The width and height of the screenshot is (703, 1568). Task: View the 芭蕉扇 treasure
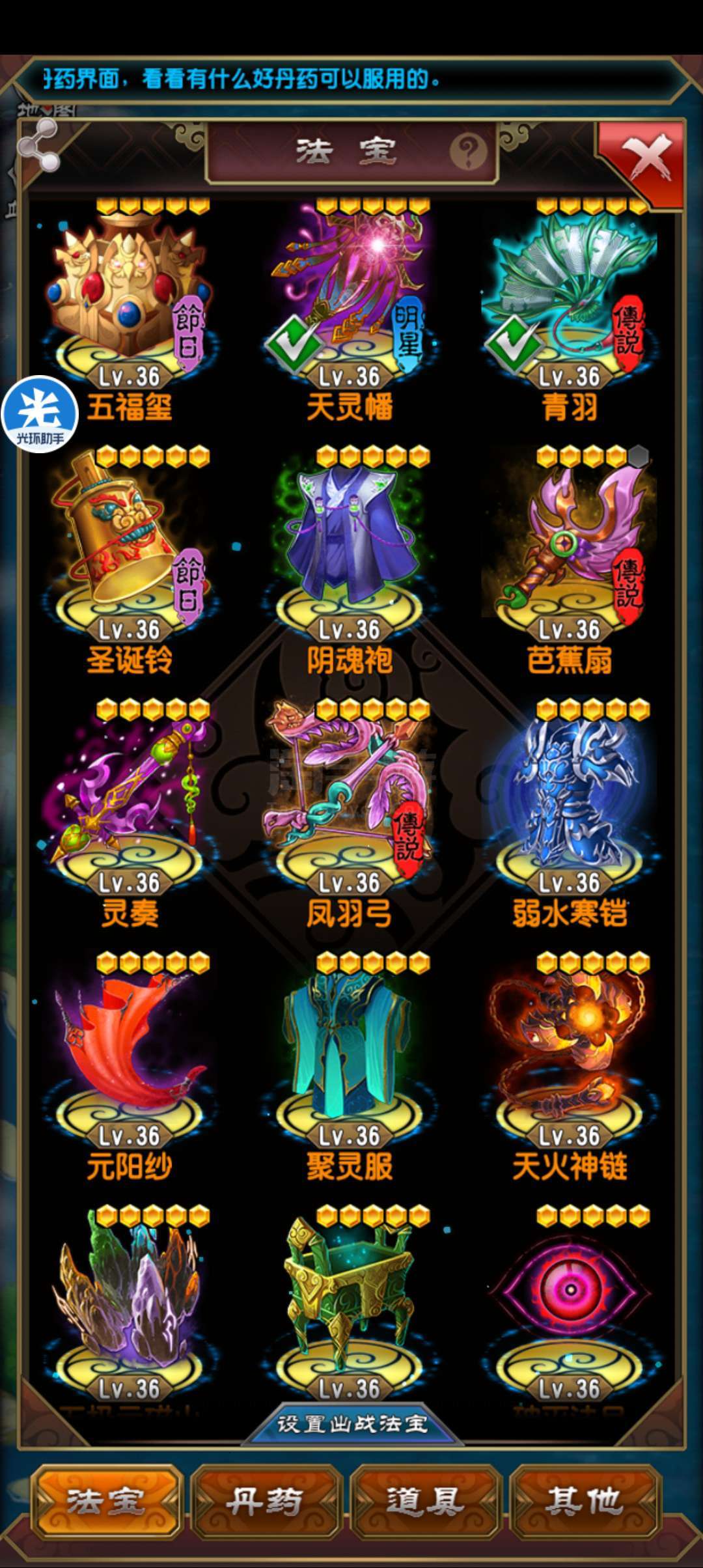[x=570, y=540]
